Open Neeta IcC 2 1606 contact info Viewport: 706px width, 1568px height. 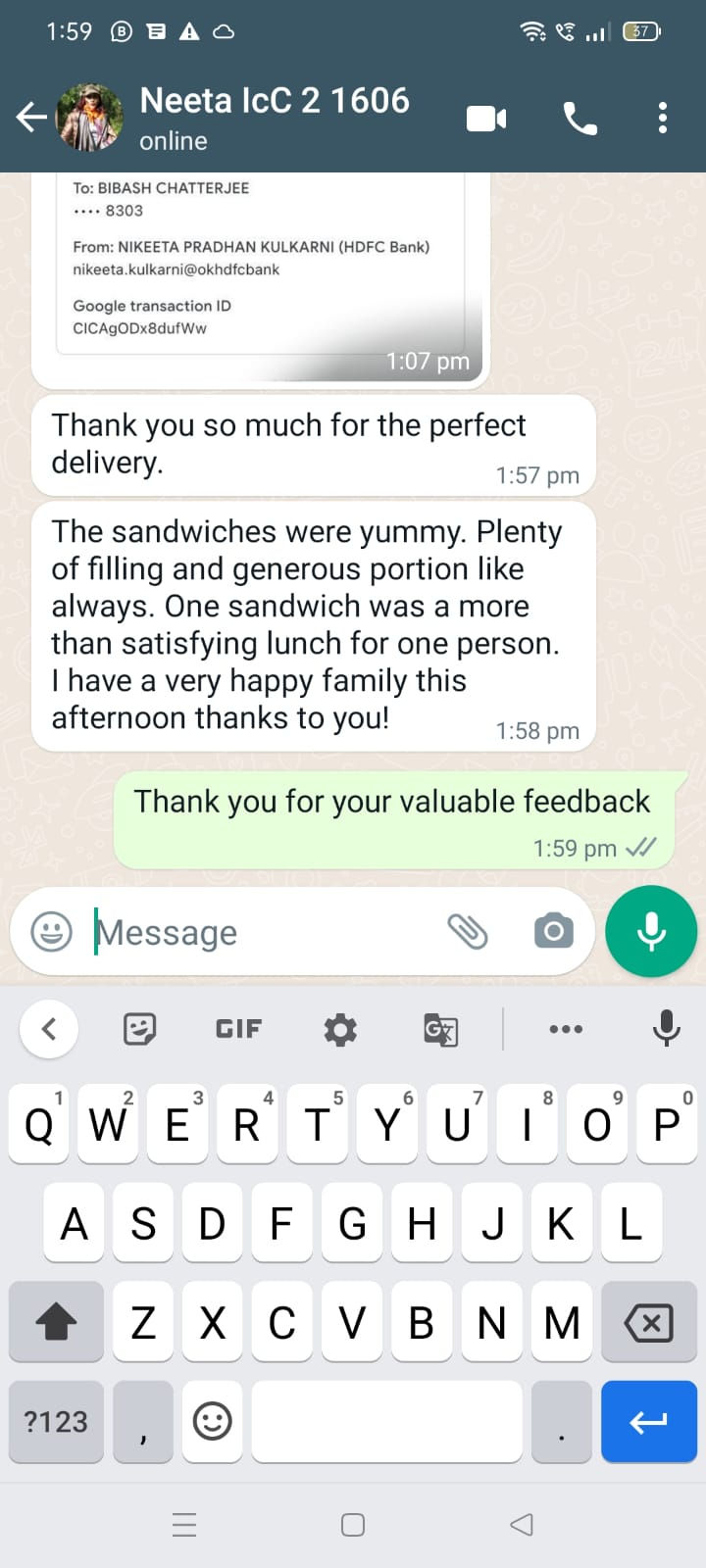(275, 117)
